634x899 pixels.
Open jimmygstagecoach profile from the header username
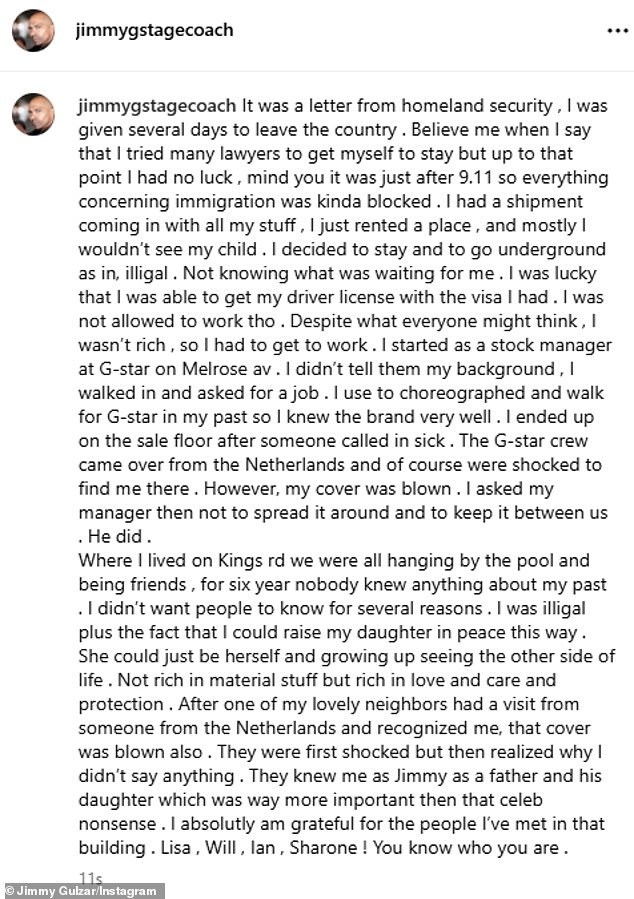154,30
